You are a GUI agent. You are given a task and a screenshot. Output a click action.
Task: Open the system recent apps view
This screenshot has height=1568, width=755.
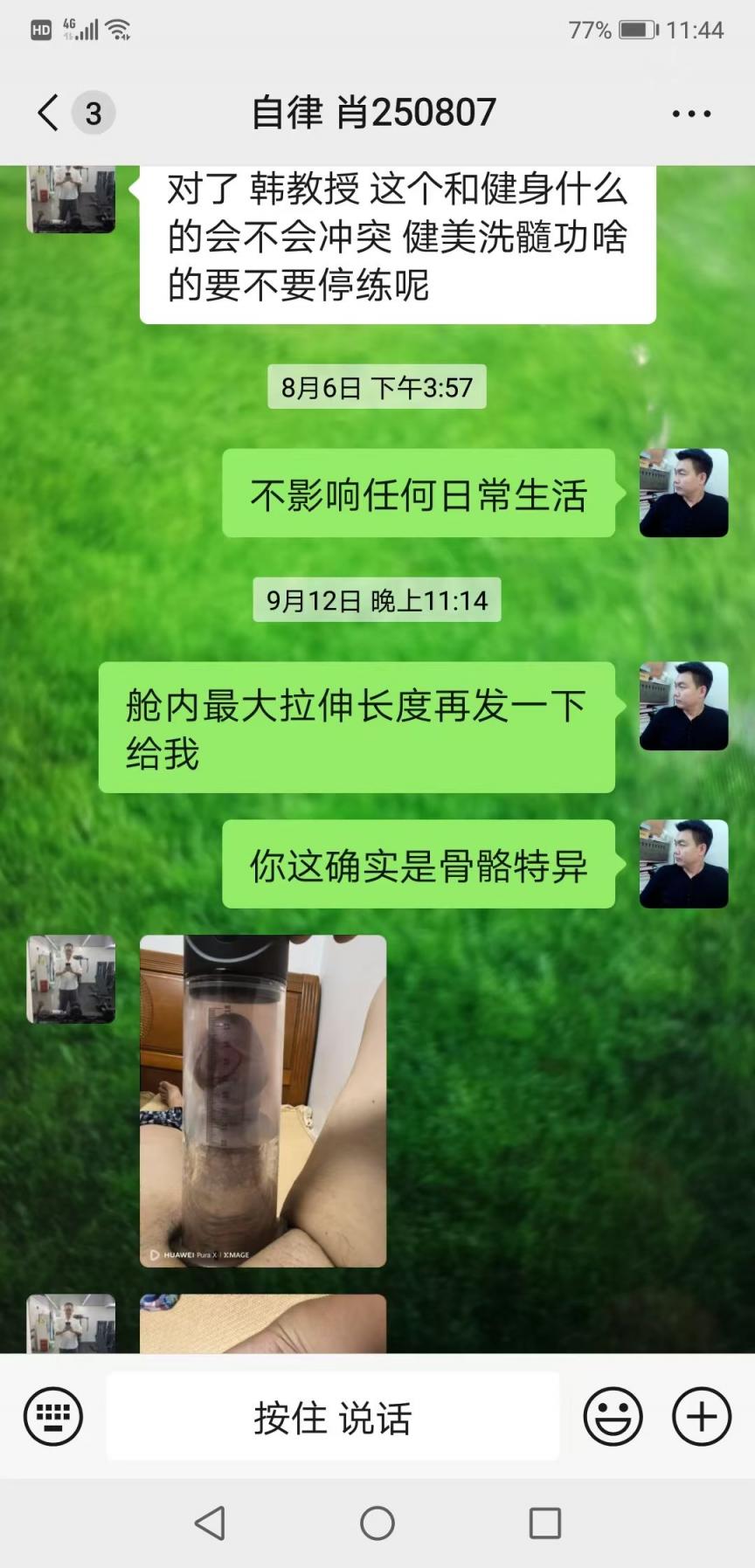[x=544, y=1523]
